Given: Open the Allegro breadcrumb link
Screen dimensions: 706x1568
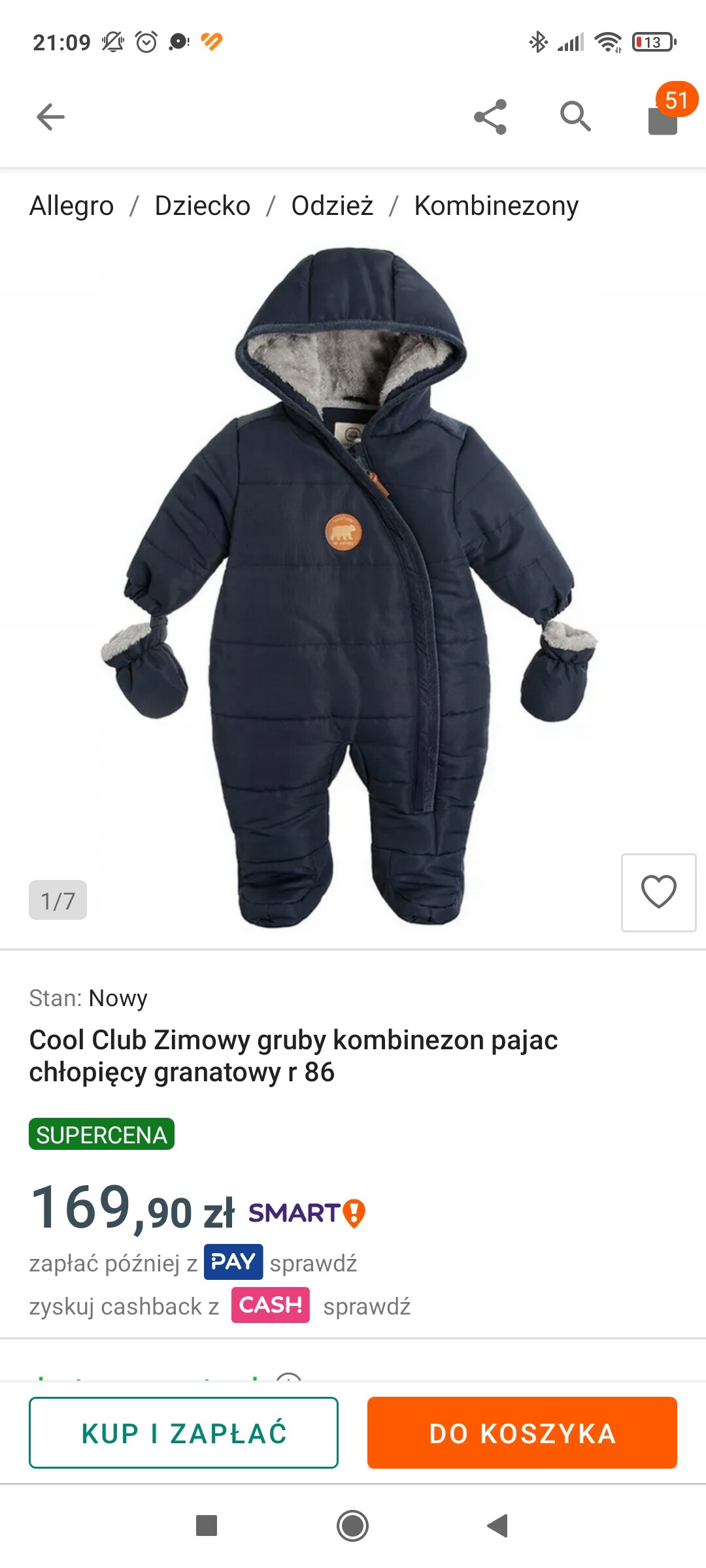Looking at the screenshot, I should 71,206.
